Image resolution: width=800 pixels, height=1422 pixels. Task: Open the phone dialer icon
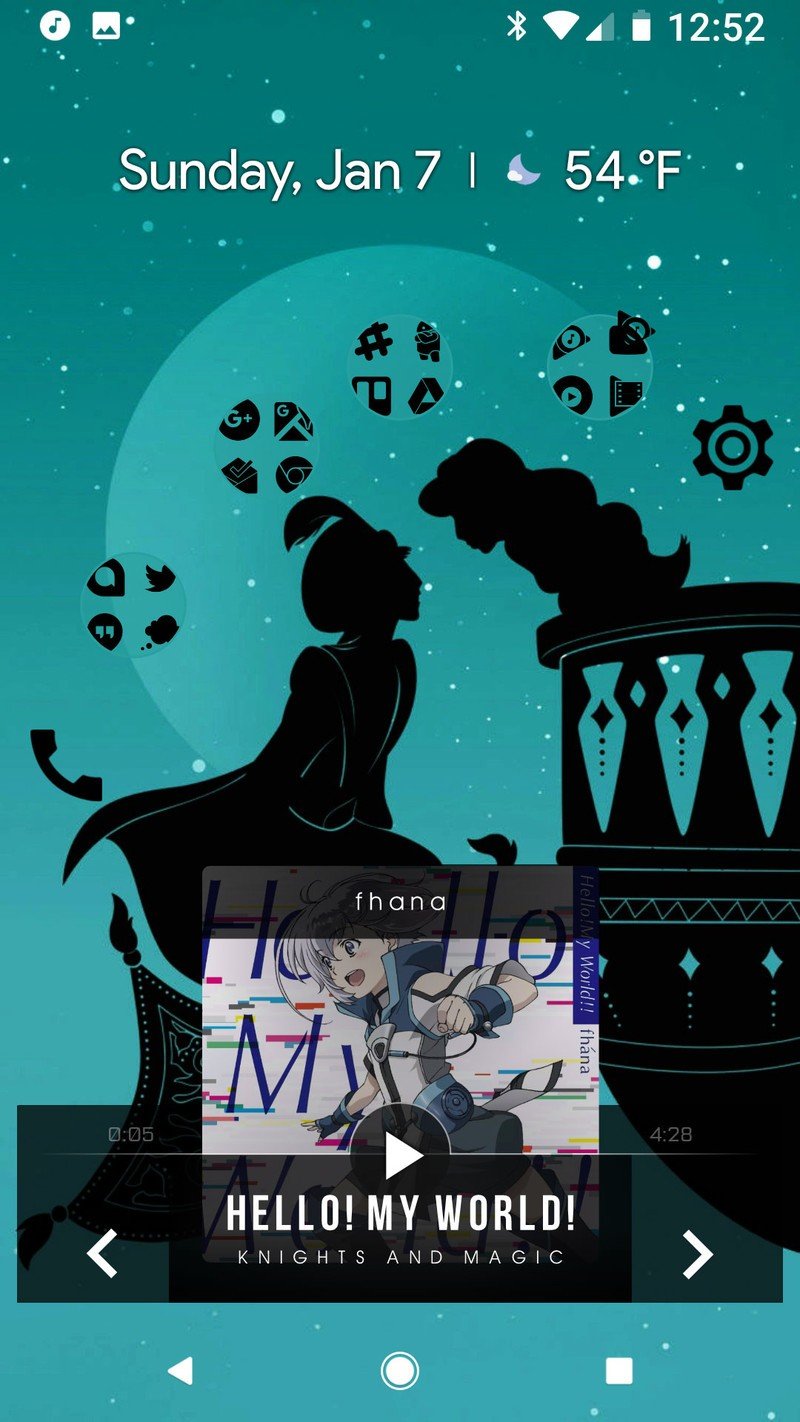point(66,765)
